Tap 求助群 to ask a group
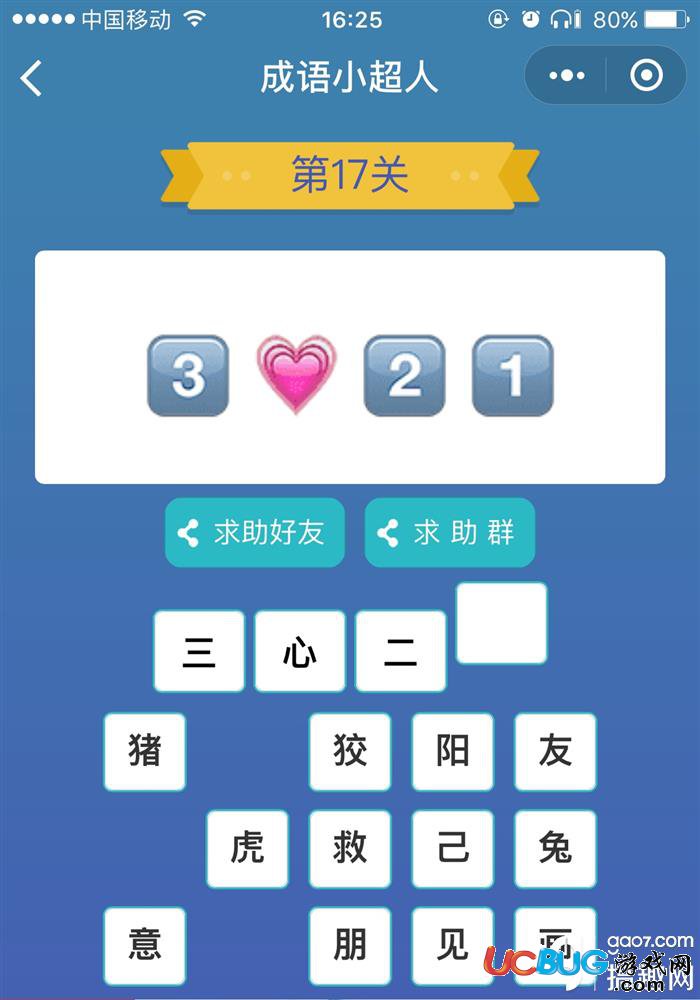The image size is (700, 1000). click(x=449, y=532)
